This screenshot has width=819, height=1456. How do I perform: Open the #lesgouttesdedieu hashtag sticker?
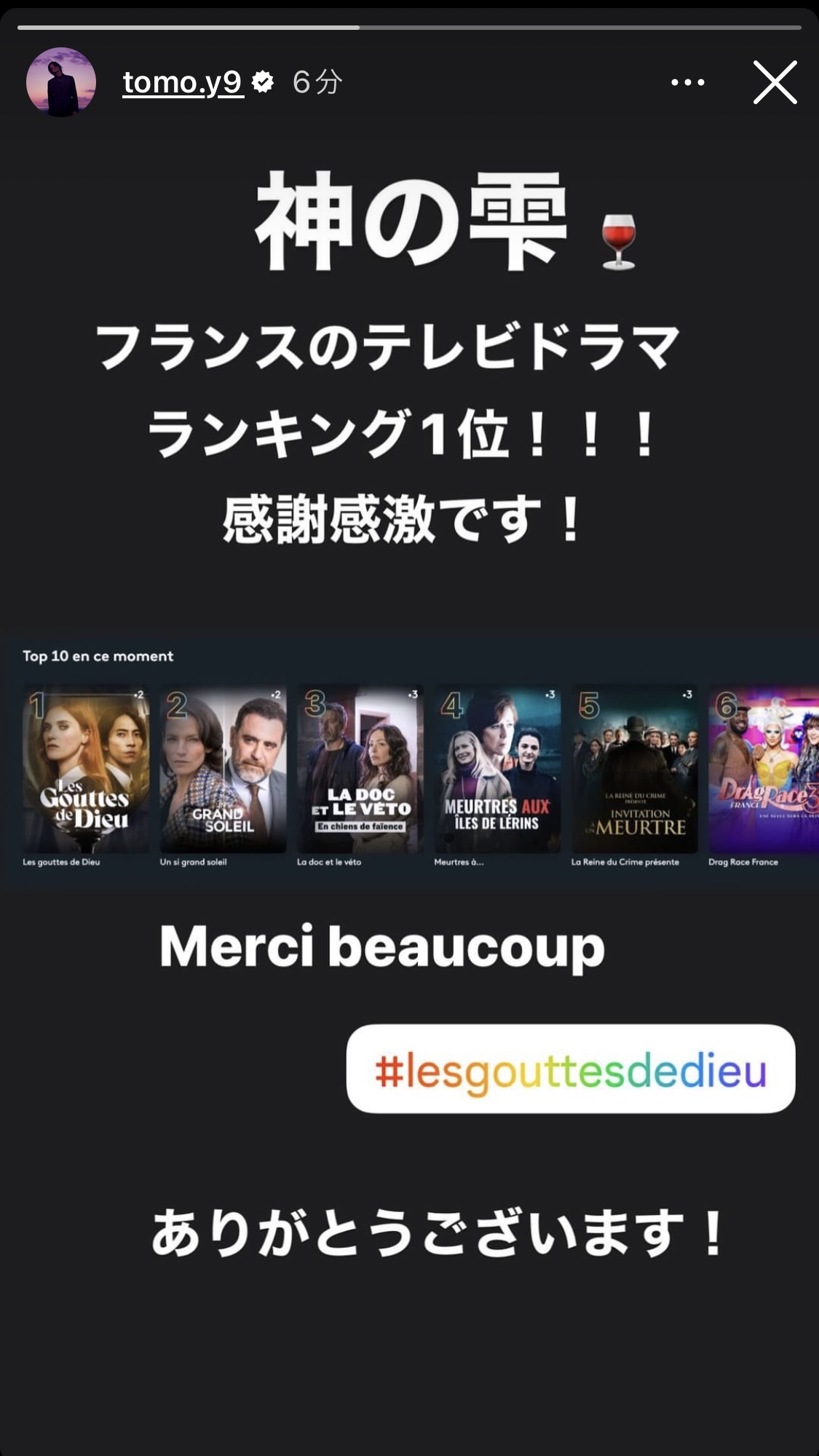571,1069
